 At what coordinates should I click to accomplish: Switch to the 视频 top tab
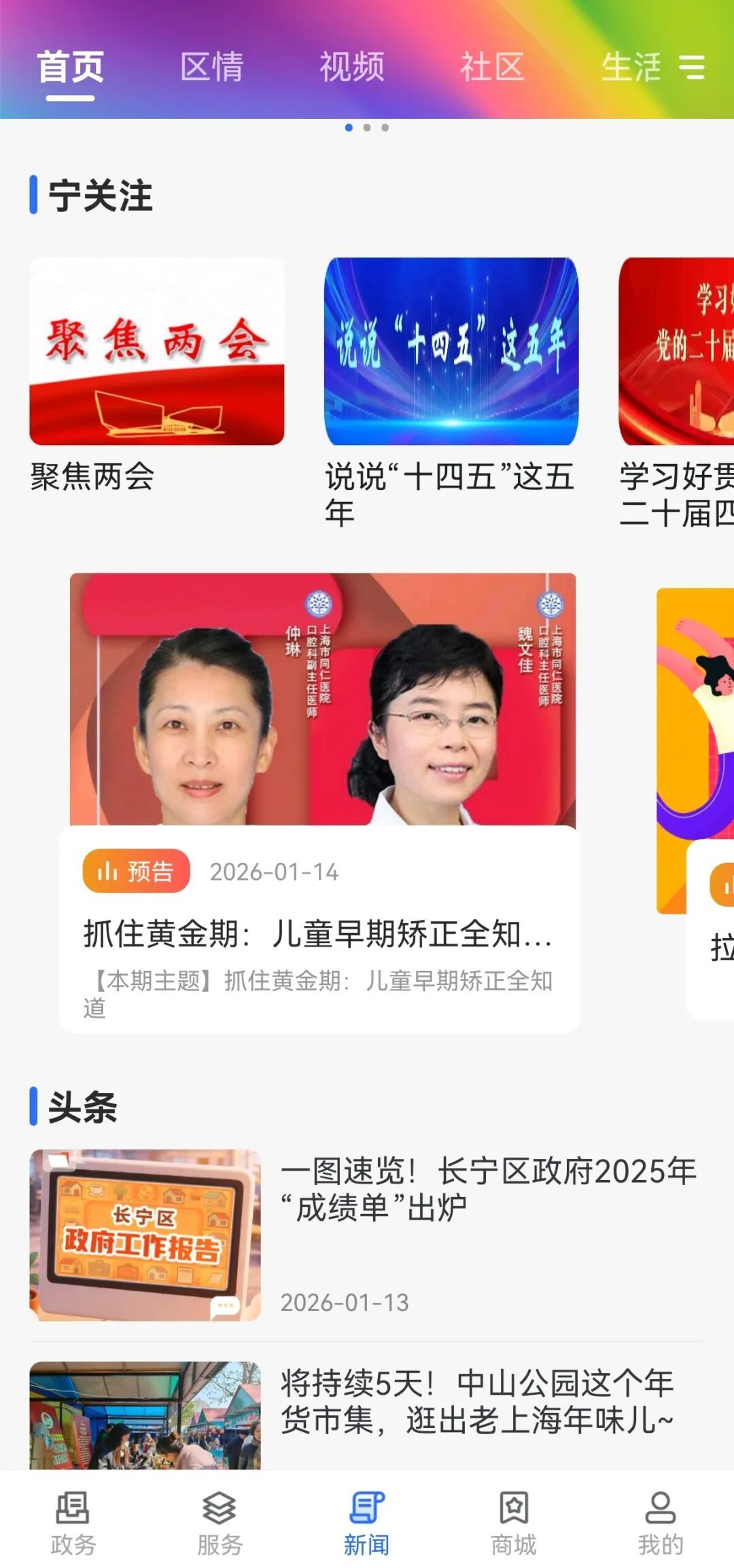pos(352,67)
